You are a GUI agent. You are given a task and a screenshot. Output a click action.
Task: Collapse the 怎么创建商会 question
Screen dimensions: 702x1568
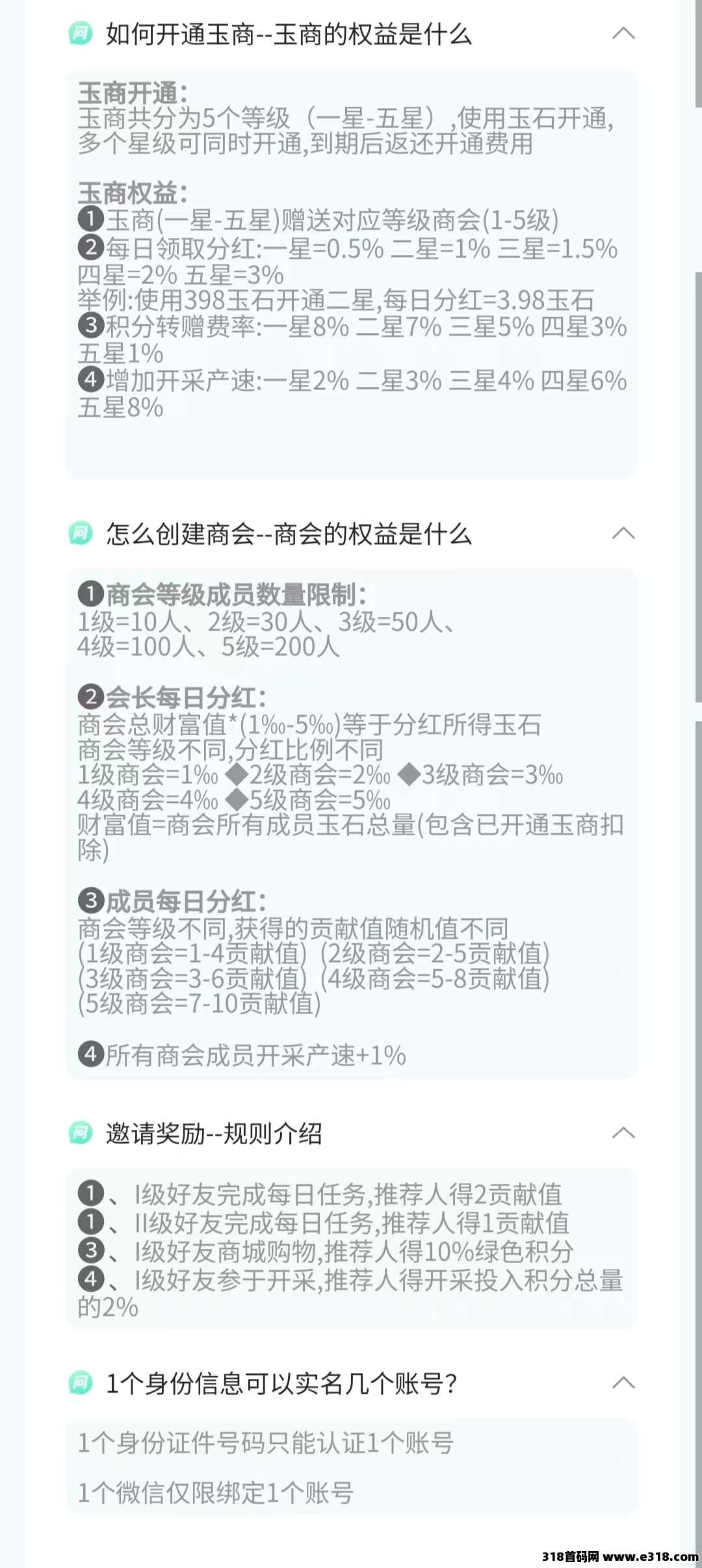623,533
